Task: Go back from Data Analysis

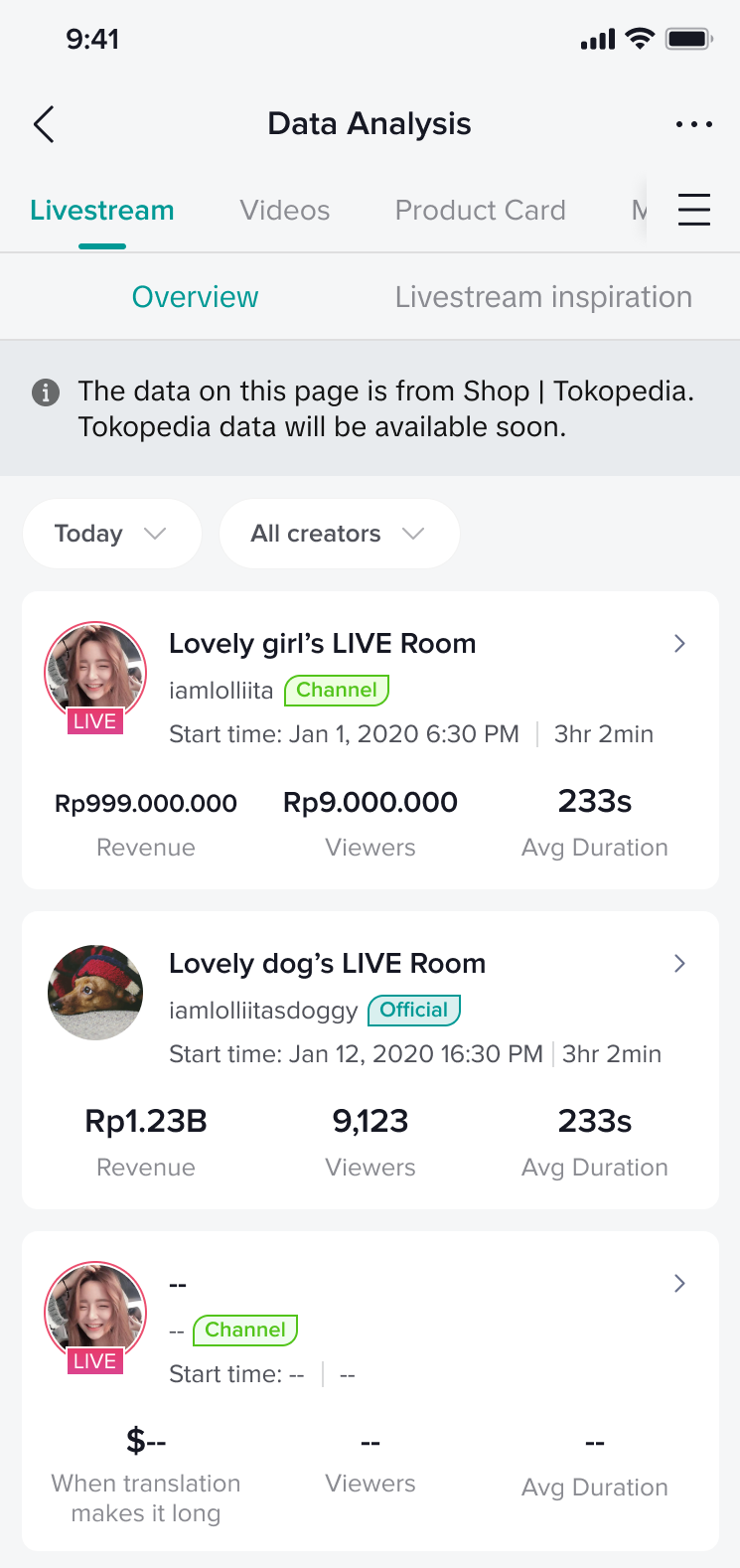Action: click(x=44, y=124)
